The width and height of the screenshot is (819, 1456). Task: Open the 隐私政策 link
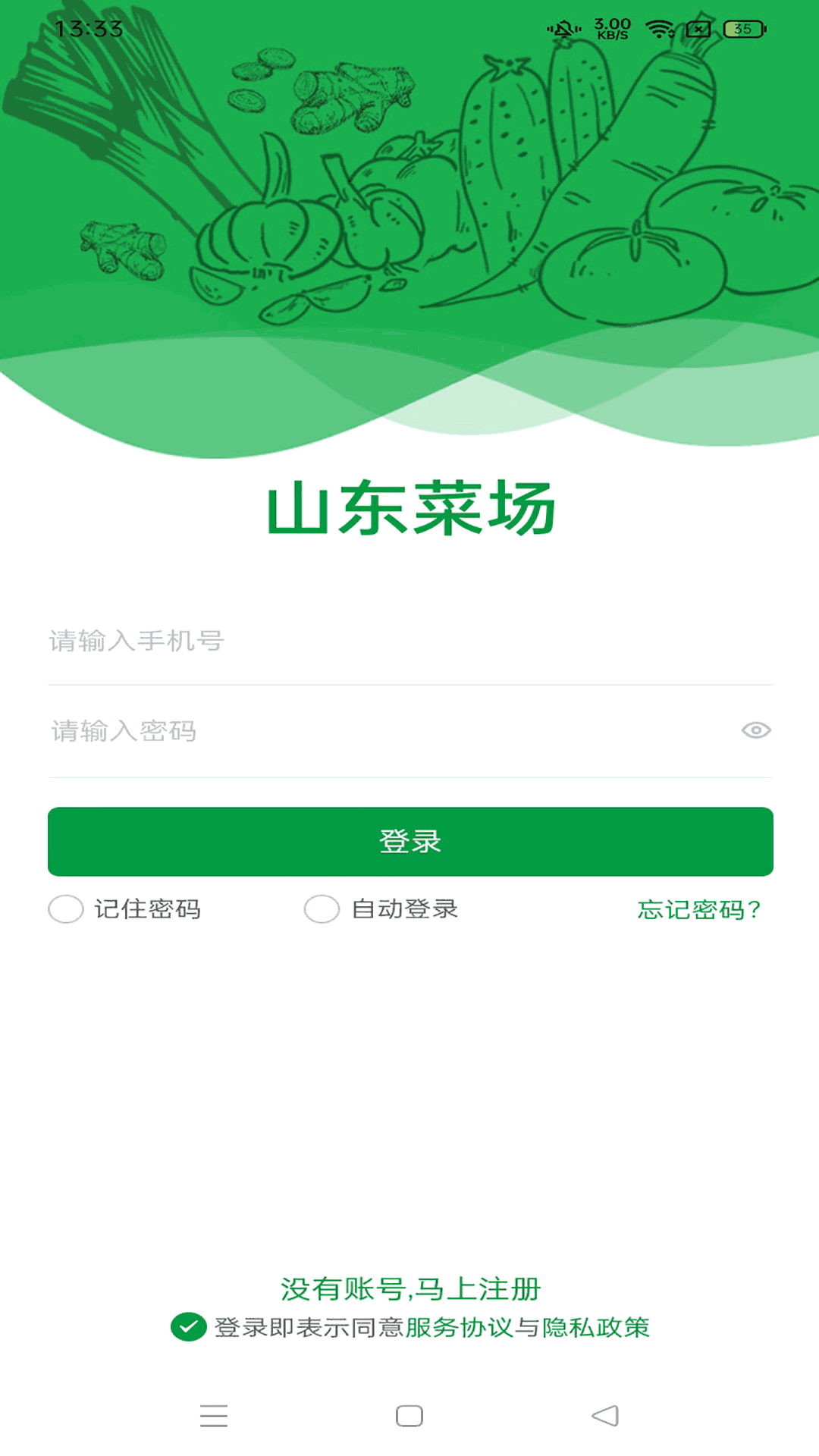596,1328
